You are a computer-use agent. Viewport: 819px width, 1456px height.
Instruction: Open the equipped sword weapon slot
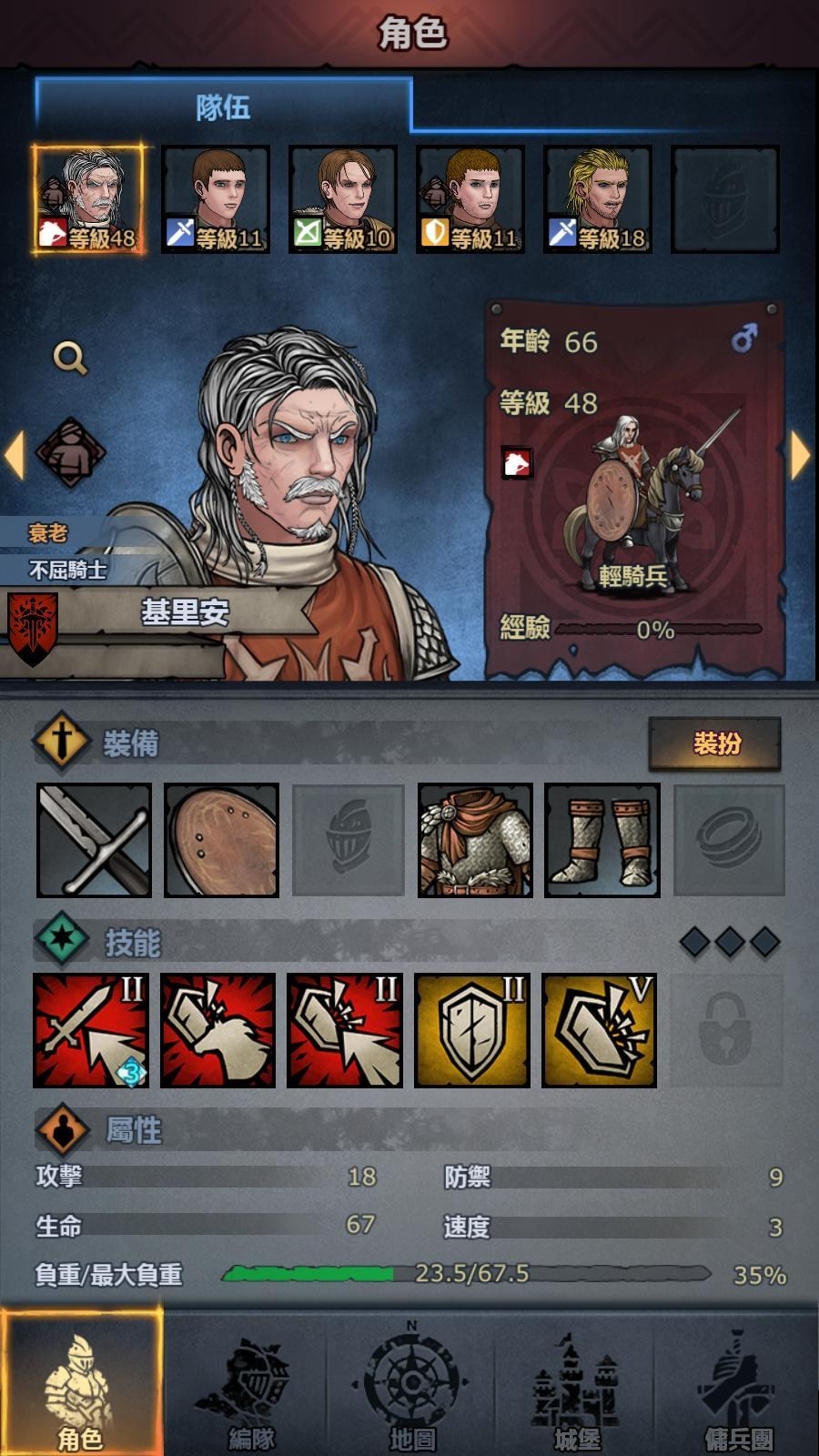point(95,841)
